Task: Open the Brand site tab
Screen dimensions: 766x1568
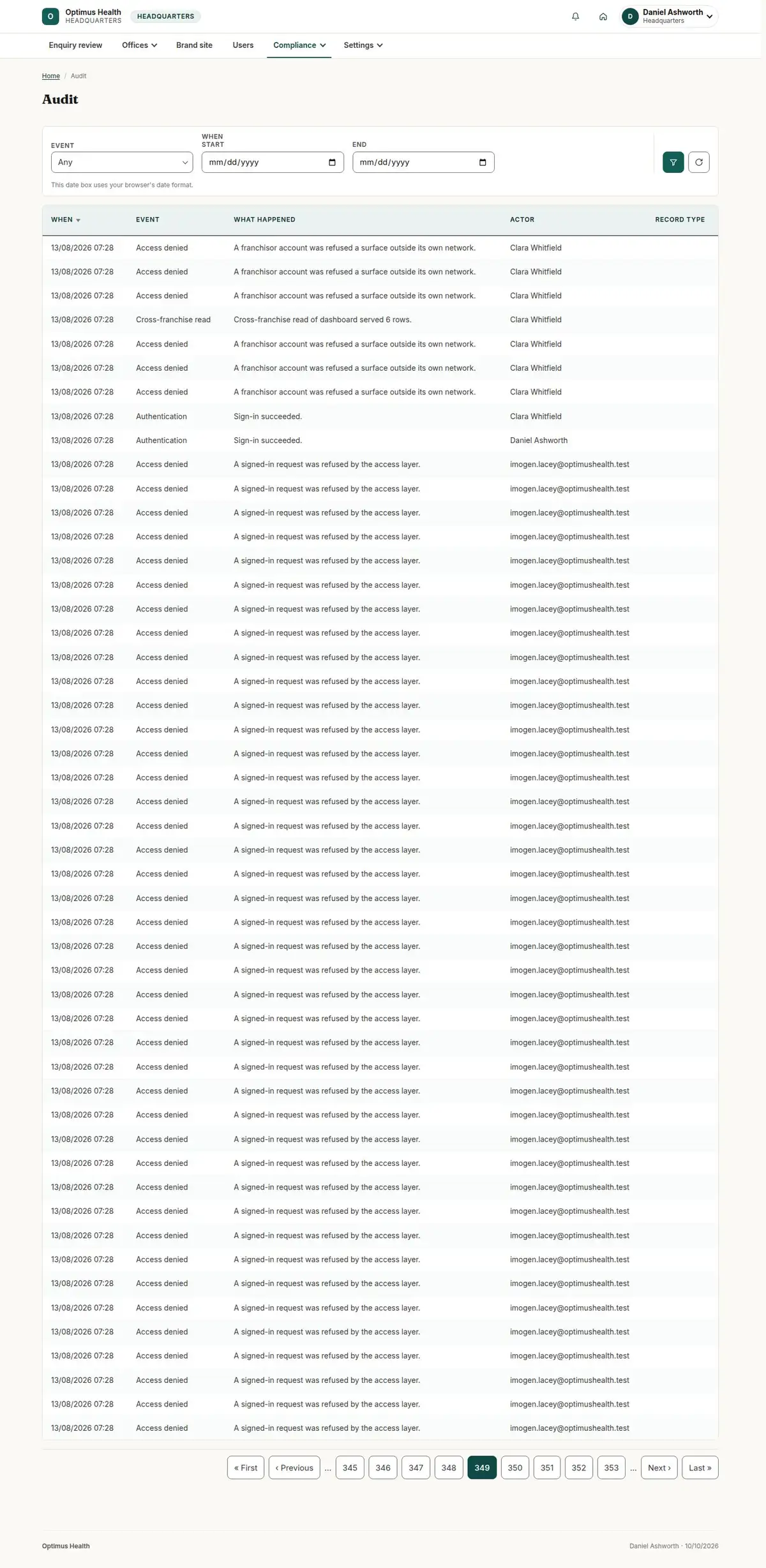Action: [194, 45]
